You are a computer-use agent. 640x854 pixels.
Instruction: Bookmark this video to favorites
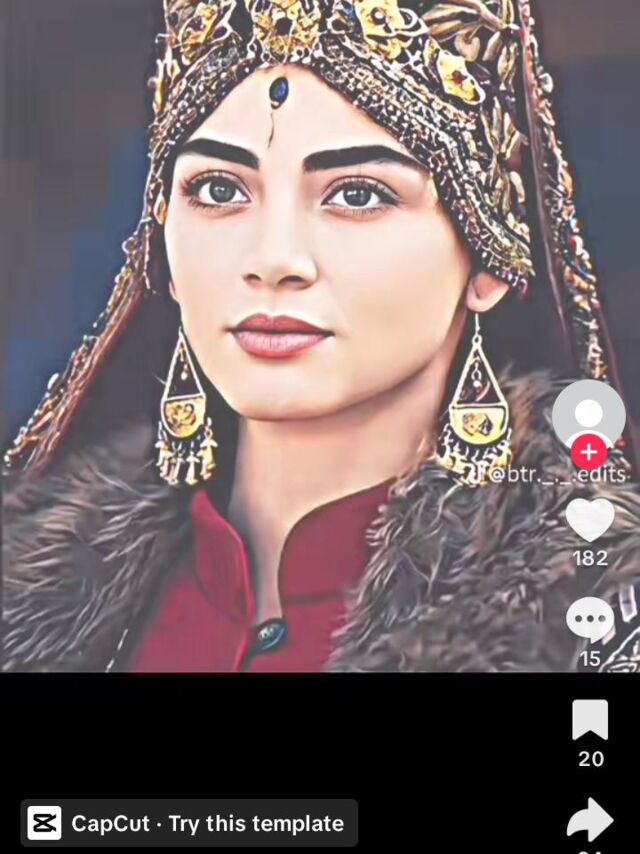590,720
